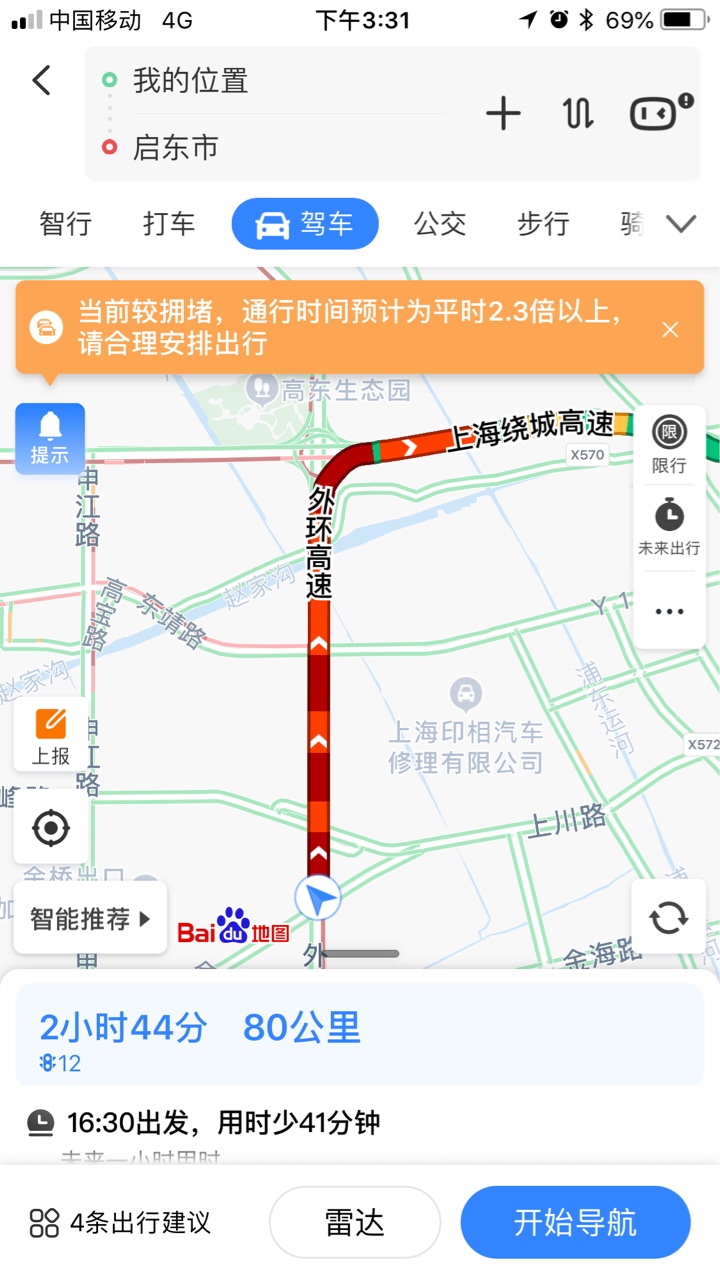
Task: Report an issue with 上报
Action: pyautogui.click(x=50, y=735)
